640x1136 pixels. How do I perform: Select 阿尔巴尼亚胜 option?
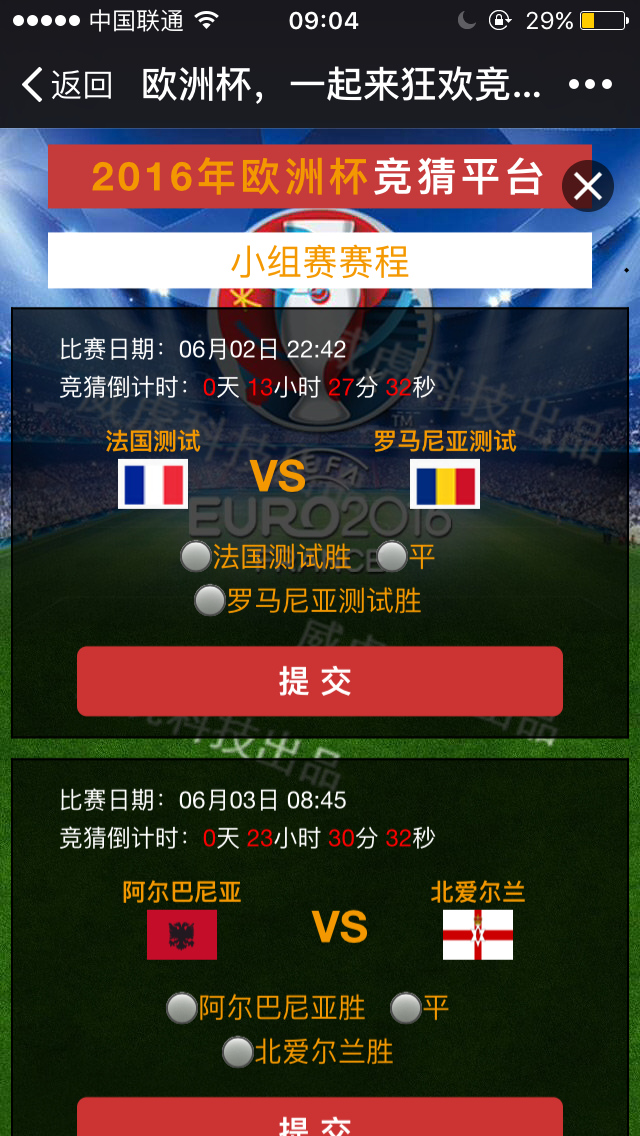coord(182,1007)
